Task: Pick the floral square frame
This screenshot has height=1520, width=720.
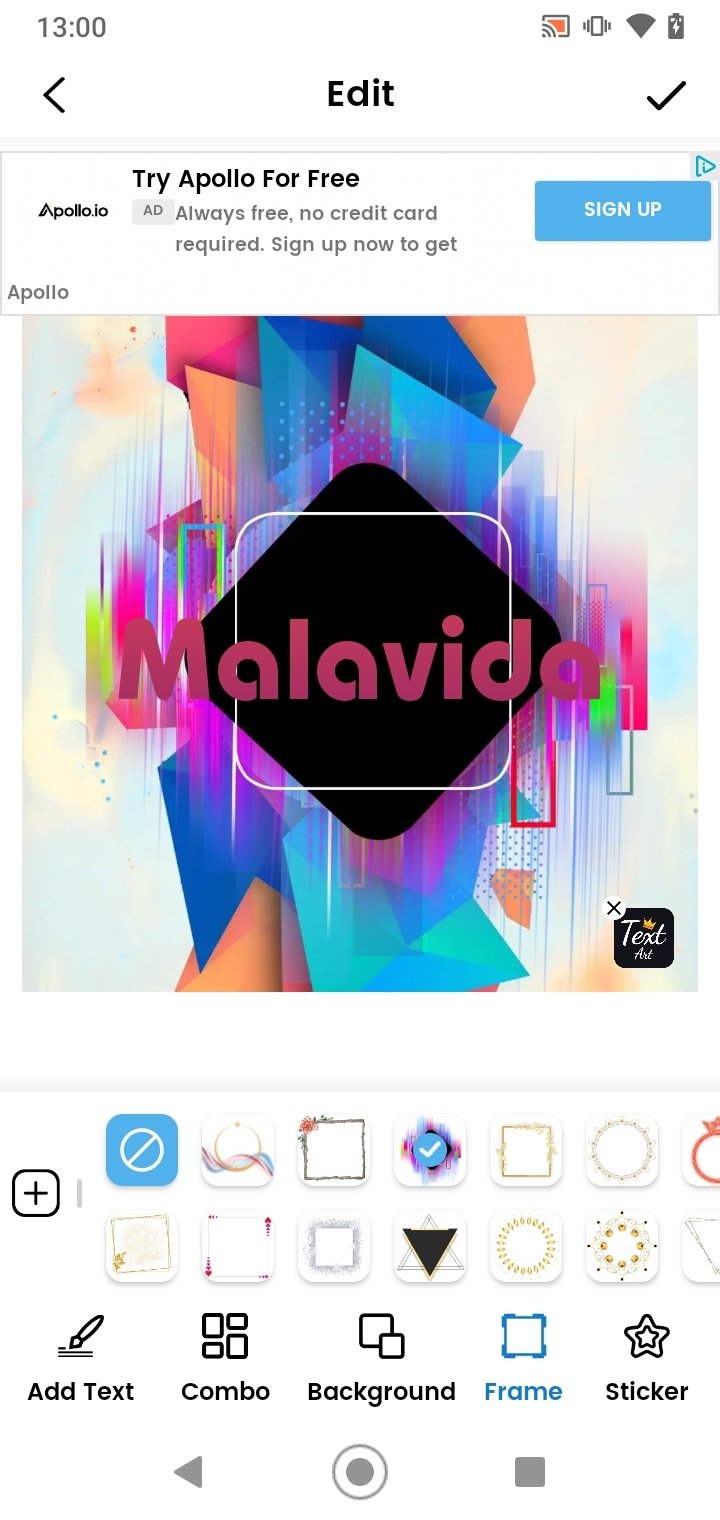Action: click(334, 1150)
